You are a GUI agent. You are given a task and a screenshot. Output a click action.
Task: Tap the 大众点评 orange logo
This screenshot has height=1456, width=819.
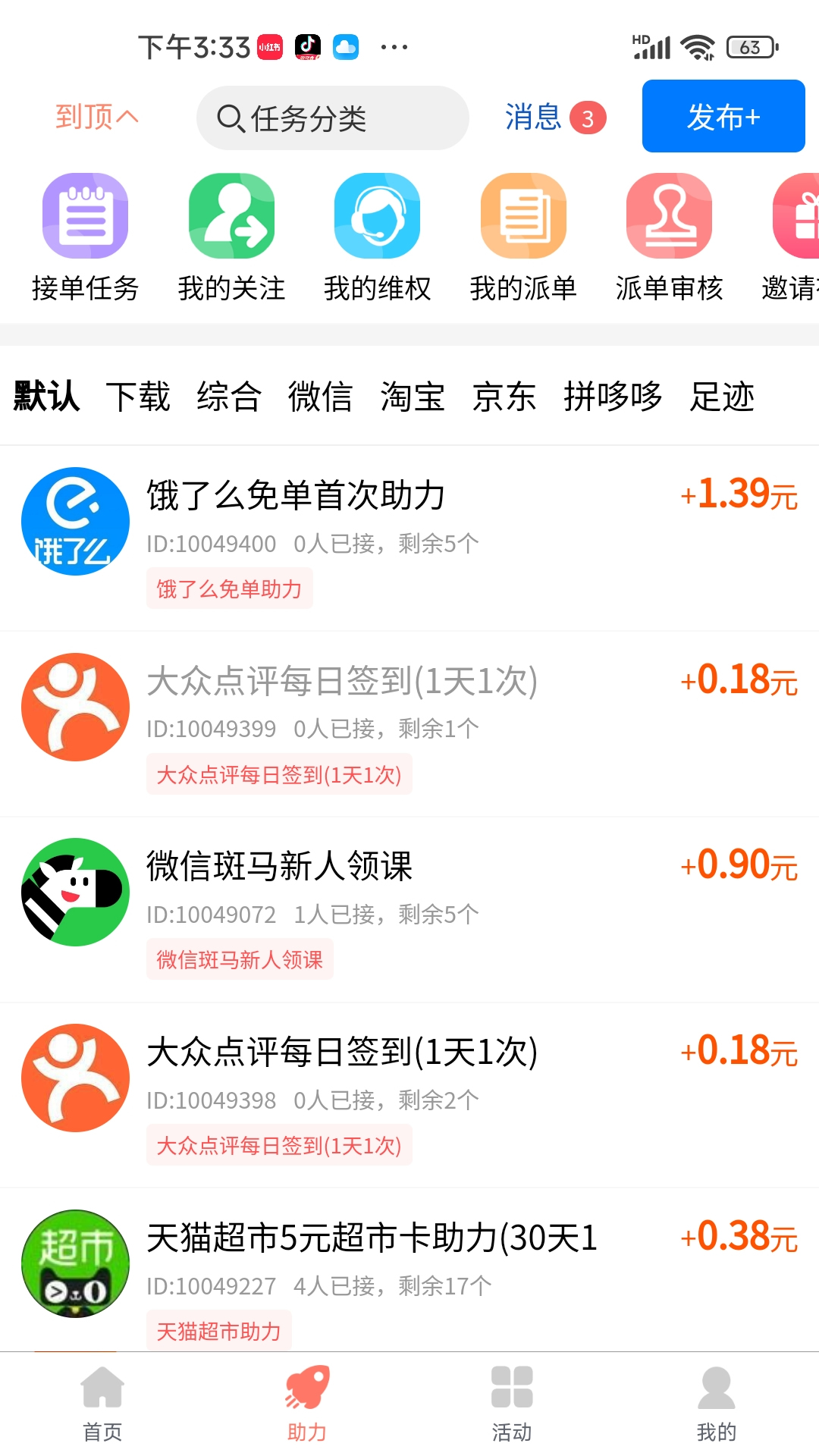(74, 706)
